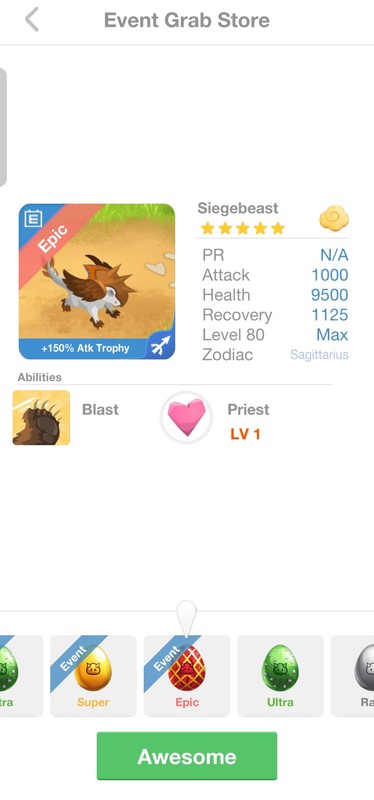Open the Siegebeast Epic card image
The width and height of the screenshot is (374, 800).
[97, 282]
